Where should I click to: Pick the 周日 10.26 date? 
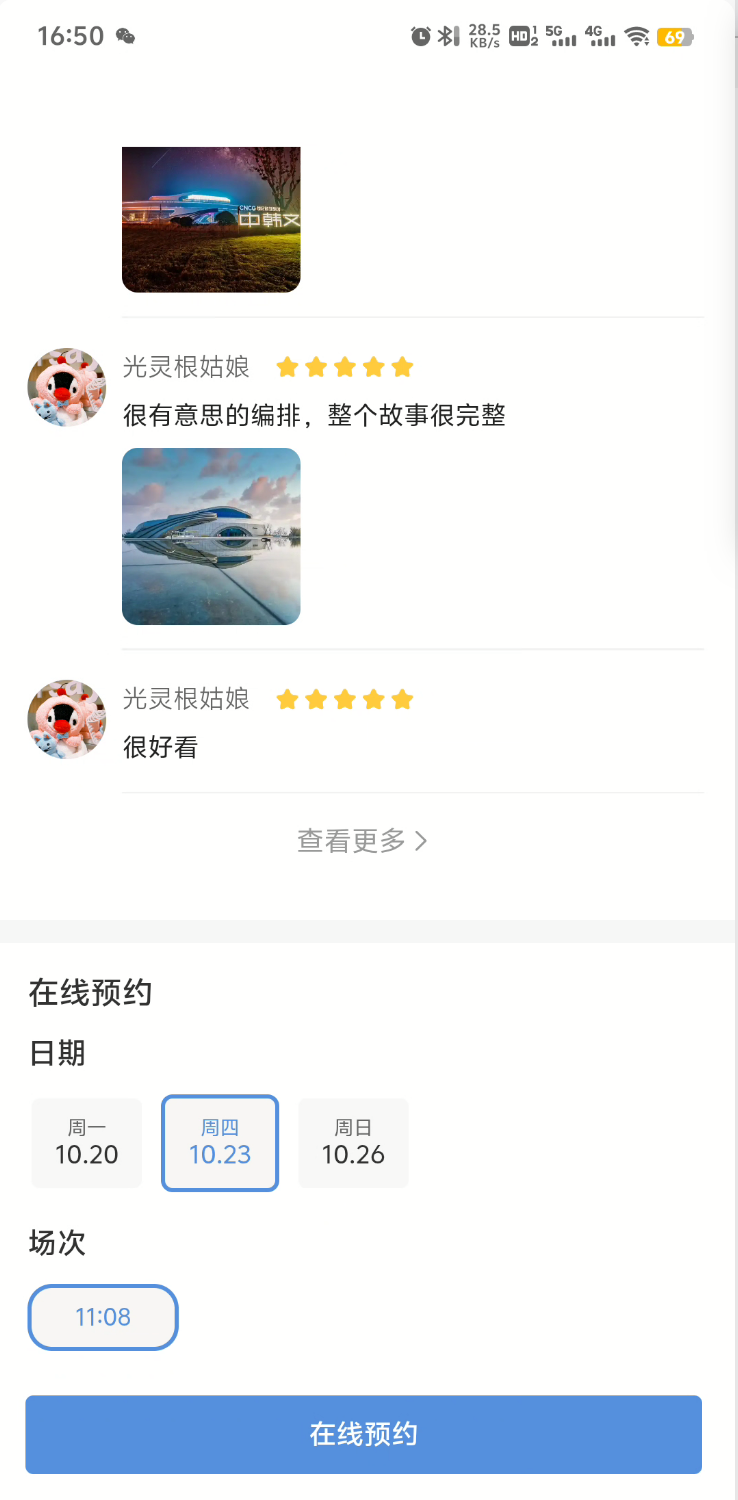click(354, 1143)
